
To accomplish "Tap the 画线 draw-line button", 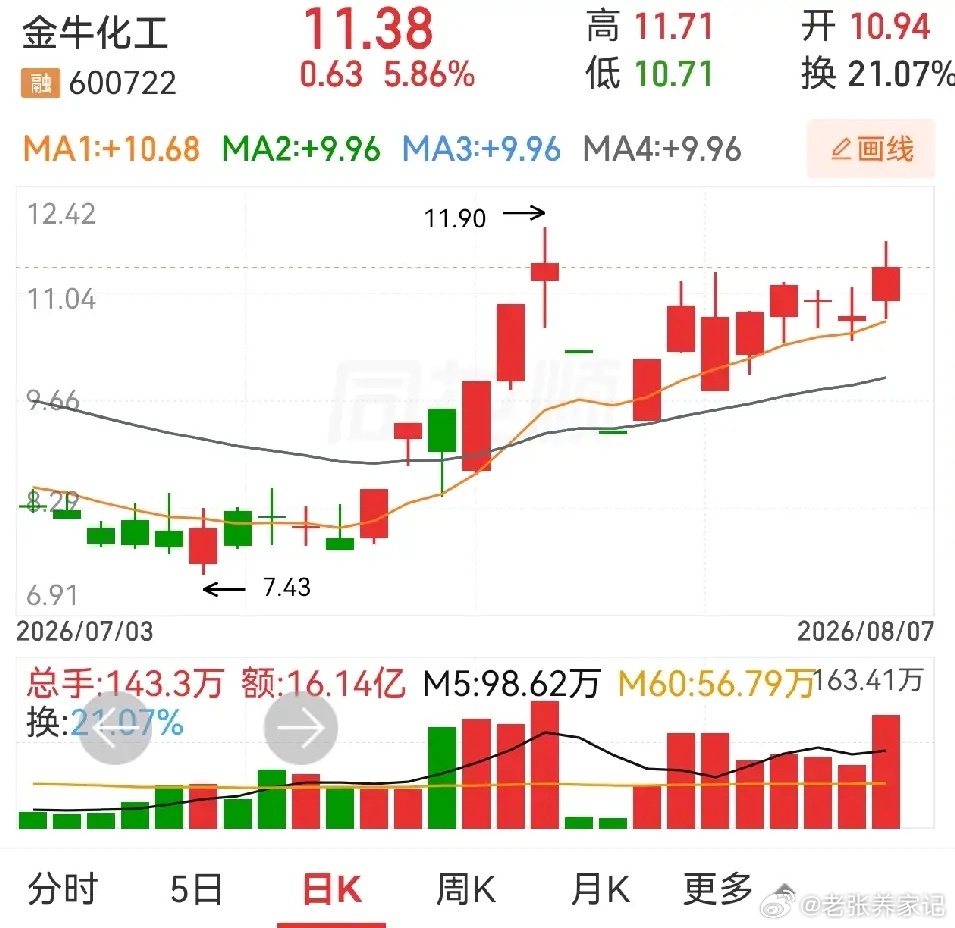I will 871,149.
